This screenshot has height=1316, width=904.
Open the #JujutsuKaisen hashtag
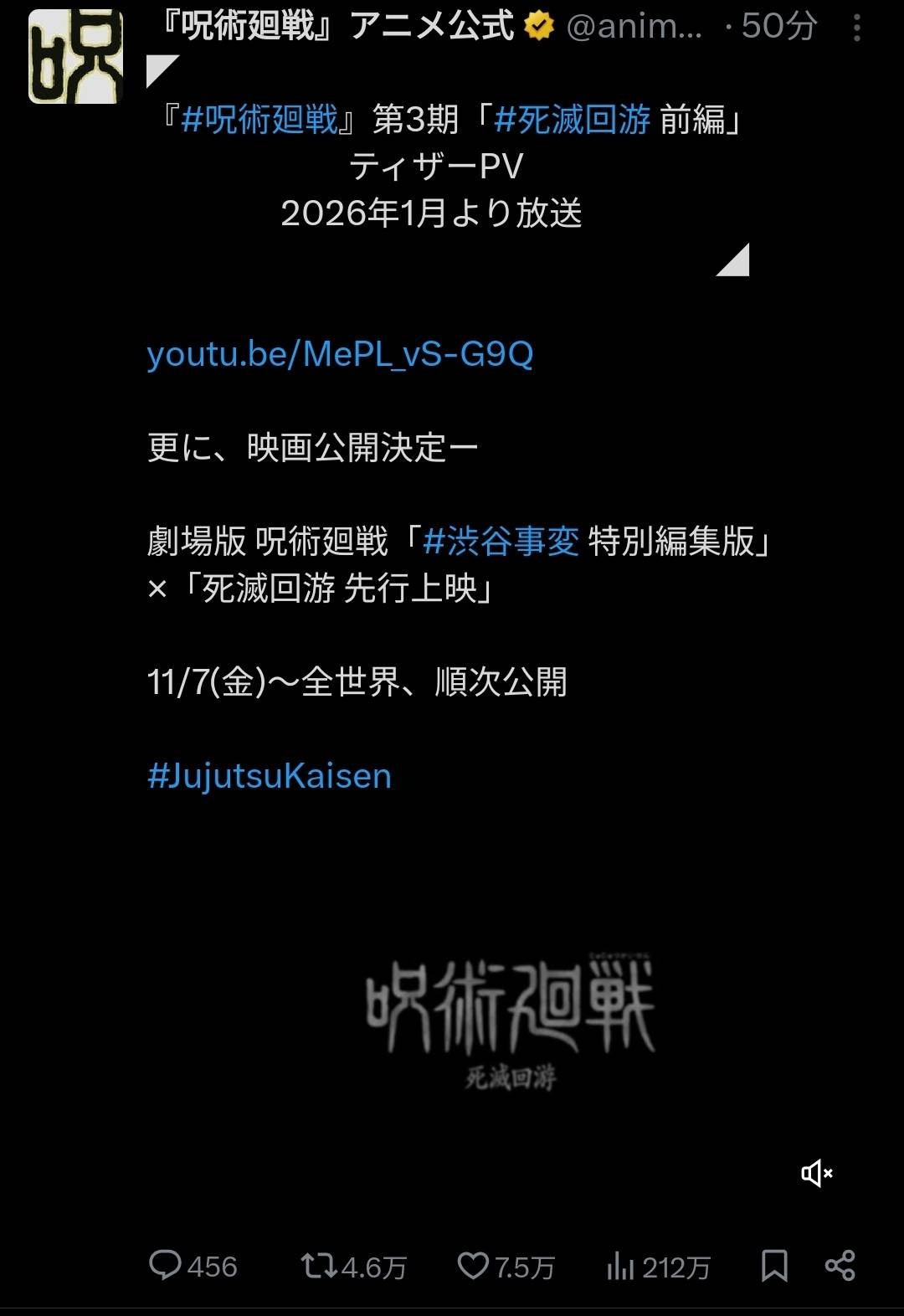tap(270, 776)
